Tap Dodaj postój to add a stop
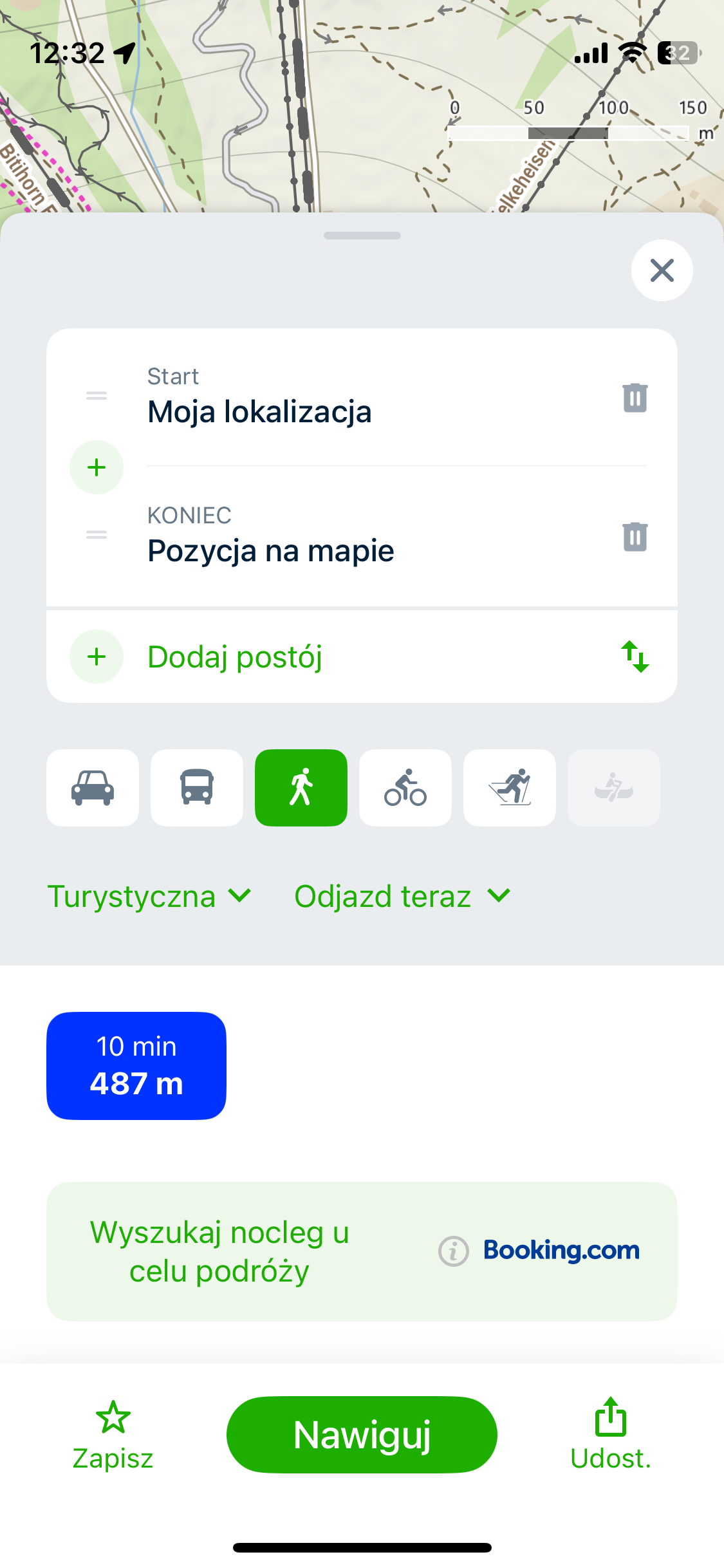This screenshot has height=1568, width=724. pyautogui.click(x=234, y=657)
